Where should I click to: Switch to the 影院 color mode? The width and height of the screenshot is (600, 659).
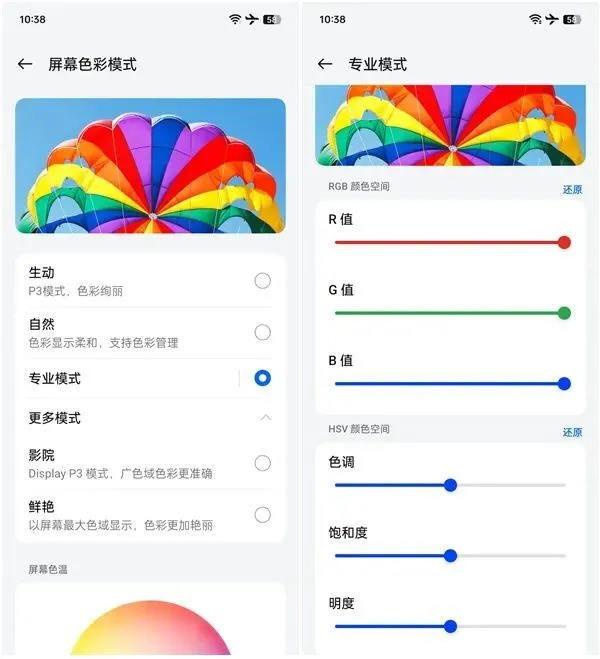[x=262, y=463]
